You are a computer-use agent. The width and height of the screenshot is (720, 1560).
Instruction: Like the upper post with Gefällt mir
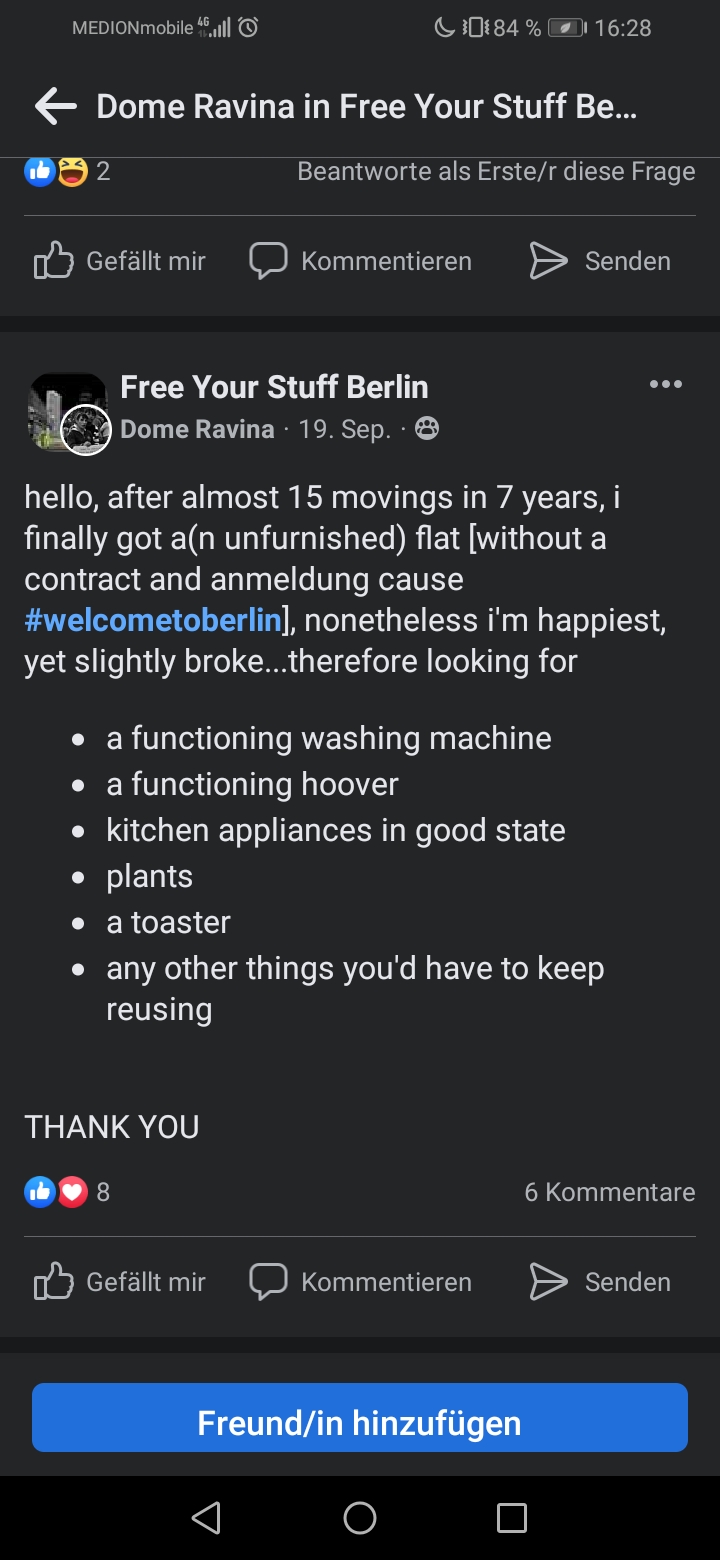120,261
